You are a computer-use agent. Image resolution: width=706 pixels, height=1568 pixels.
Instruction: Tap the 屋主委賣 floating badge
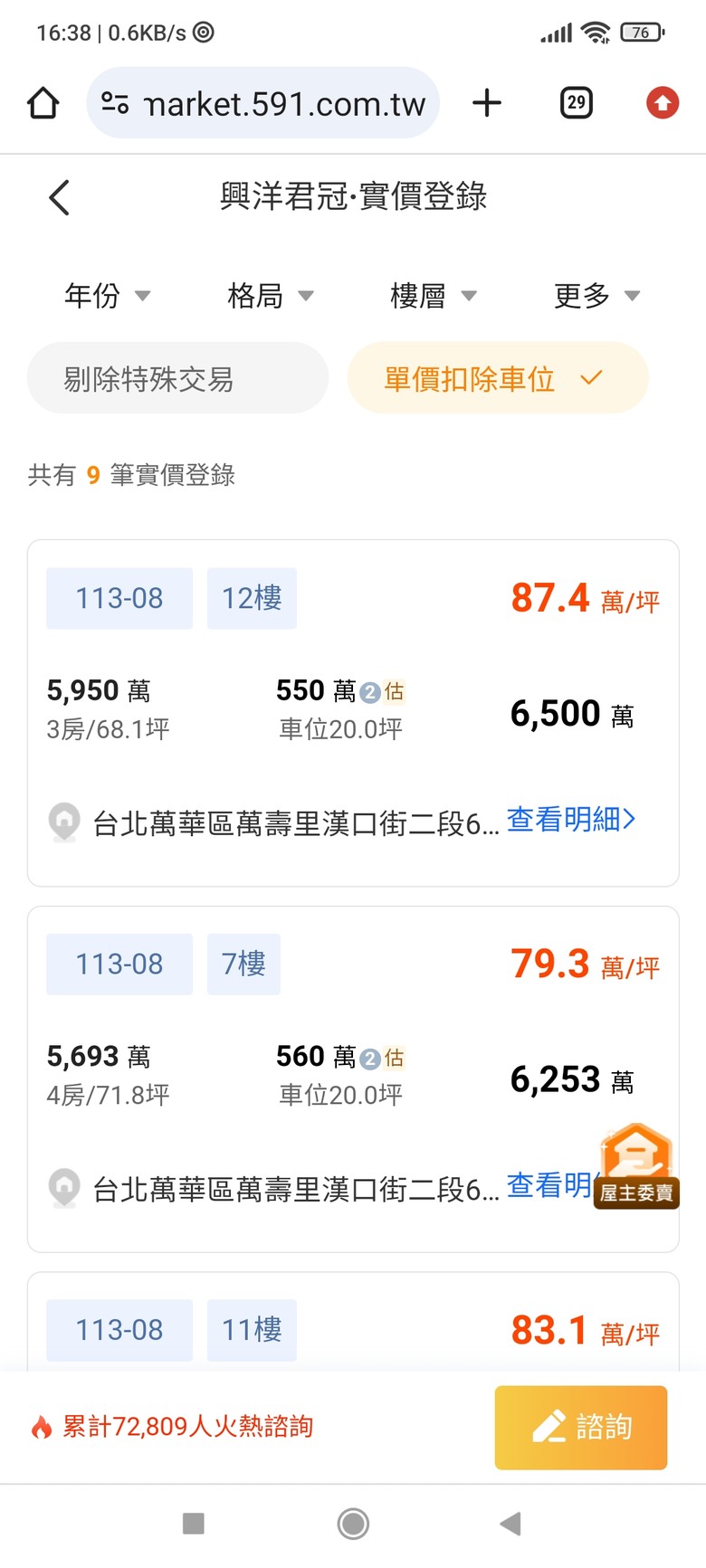pyautogui.click(x=637, y=1166)
